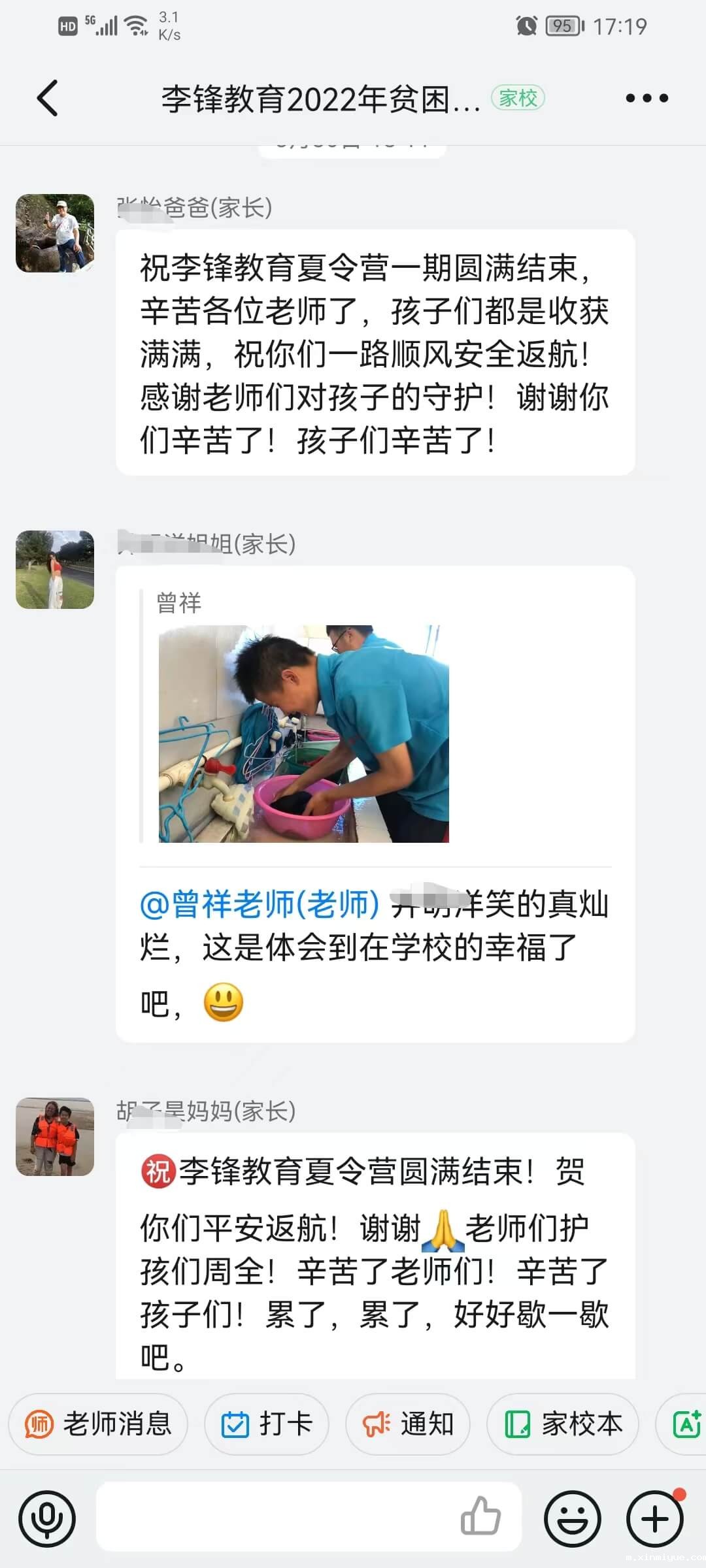706x1568 pixels.
Task: Select the 打卡 check-in chip
Action: pyautogui.click(x=267, y=1424)
